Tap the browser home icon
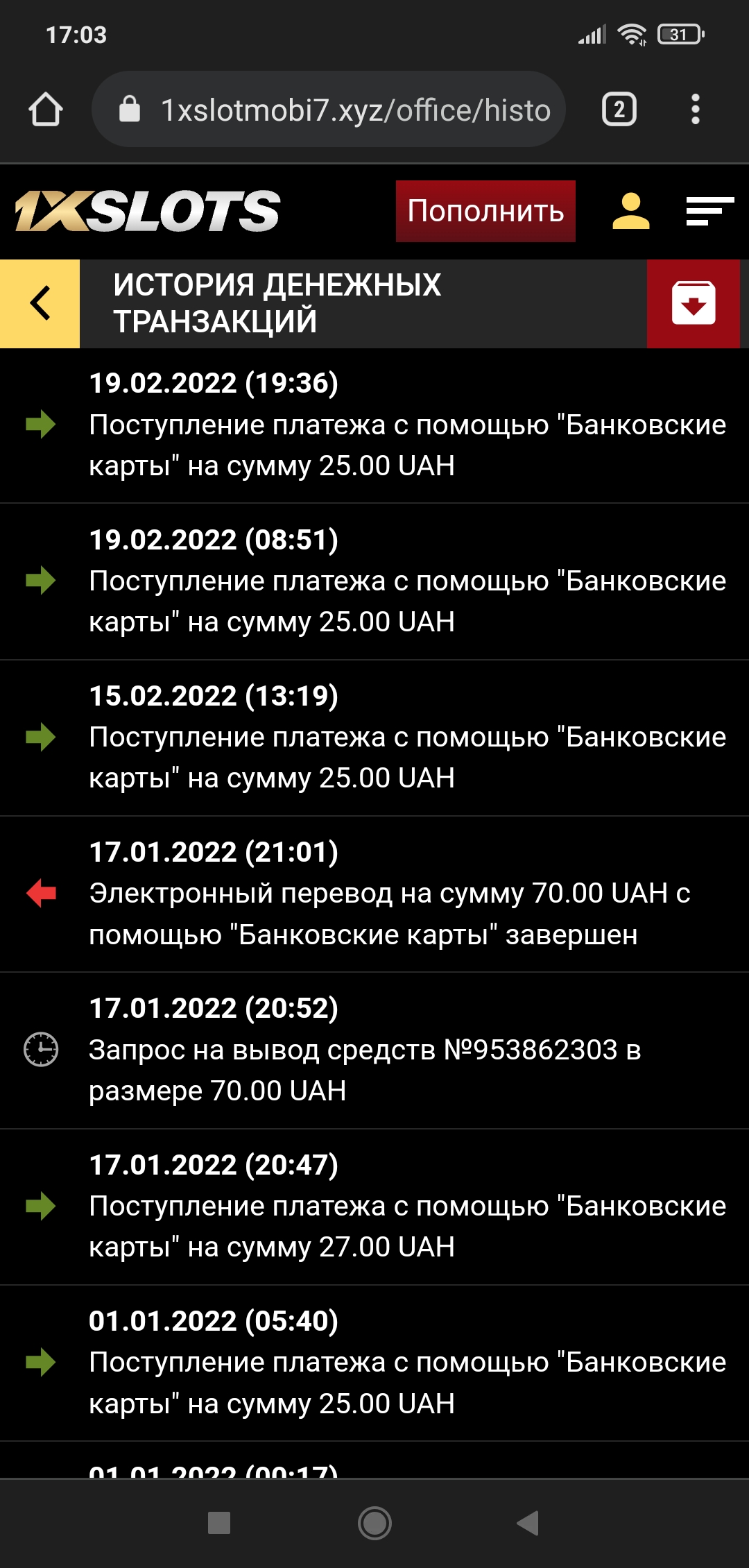Viewport: 749px width, 1568px height. [x=46, y=110]
